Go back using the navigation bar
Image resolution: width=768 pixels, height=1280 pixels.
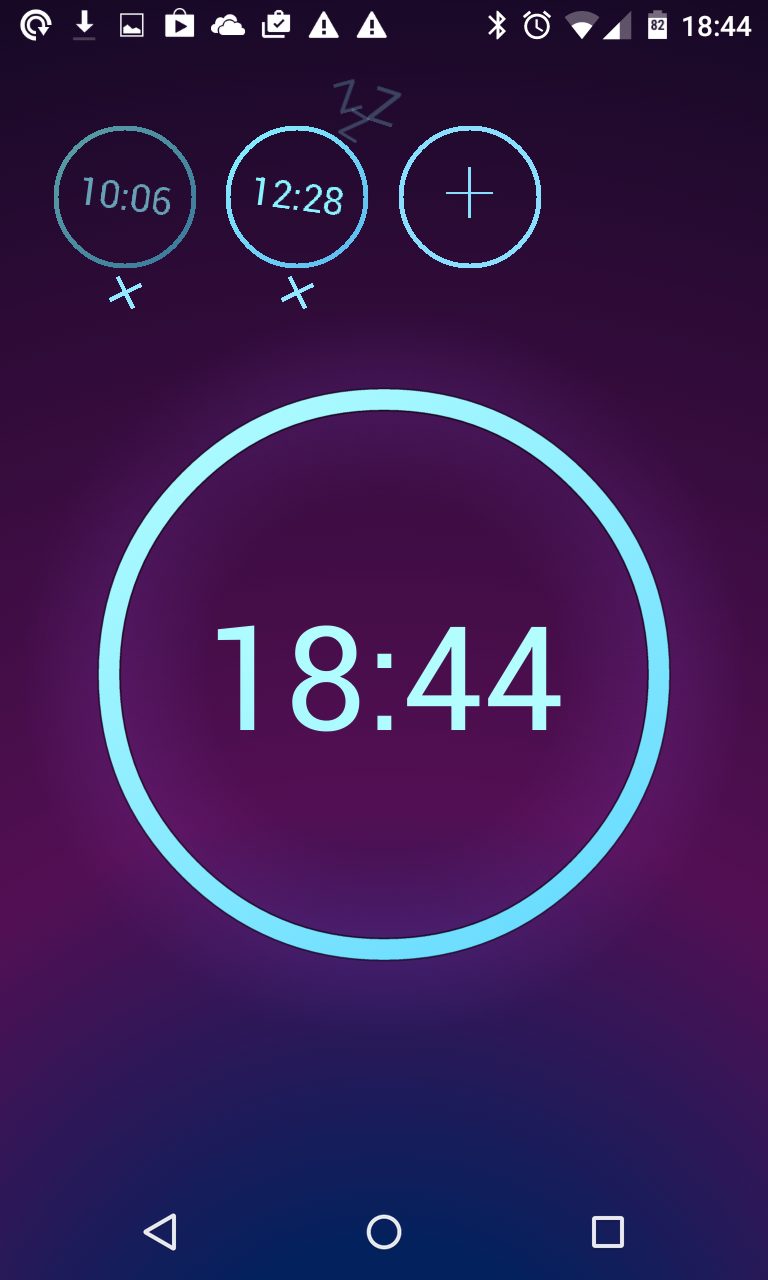tap(160, 1232)
